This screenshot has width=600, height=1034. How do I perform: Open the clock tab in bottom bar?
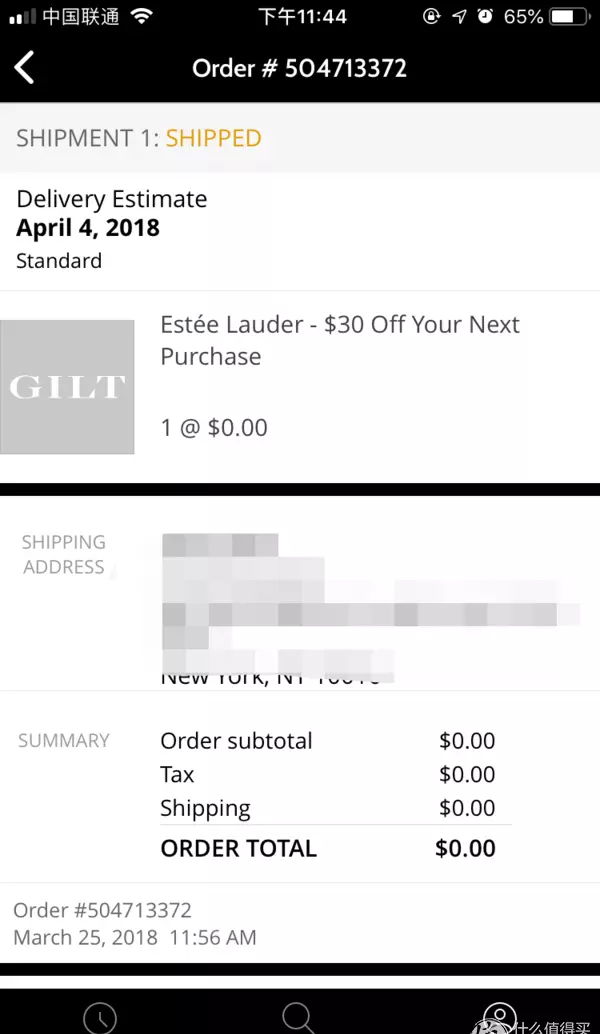coord(100,1018)
